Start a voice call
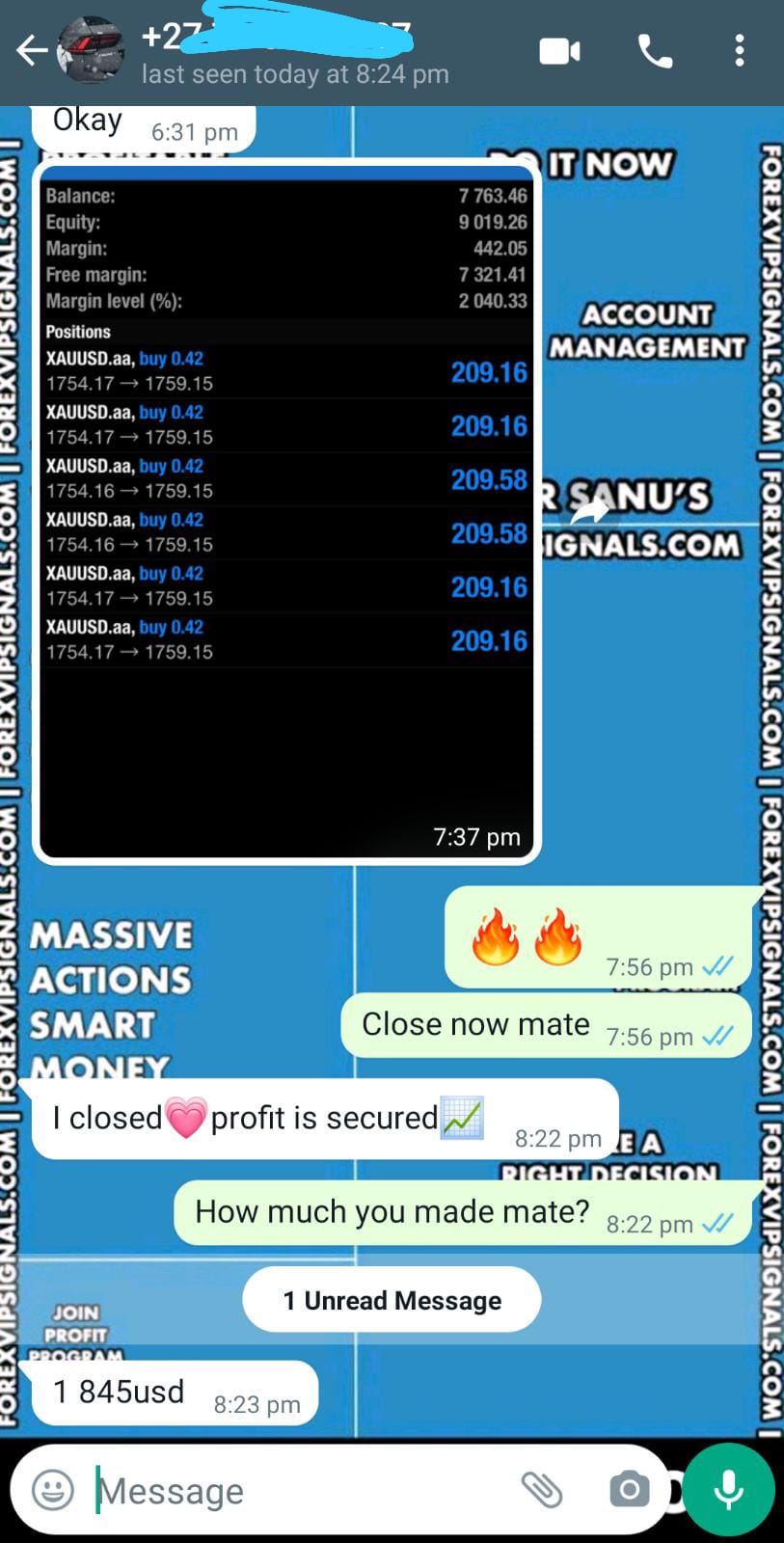The height and width of the screenshot is (1543, 784). pos(656,51)
